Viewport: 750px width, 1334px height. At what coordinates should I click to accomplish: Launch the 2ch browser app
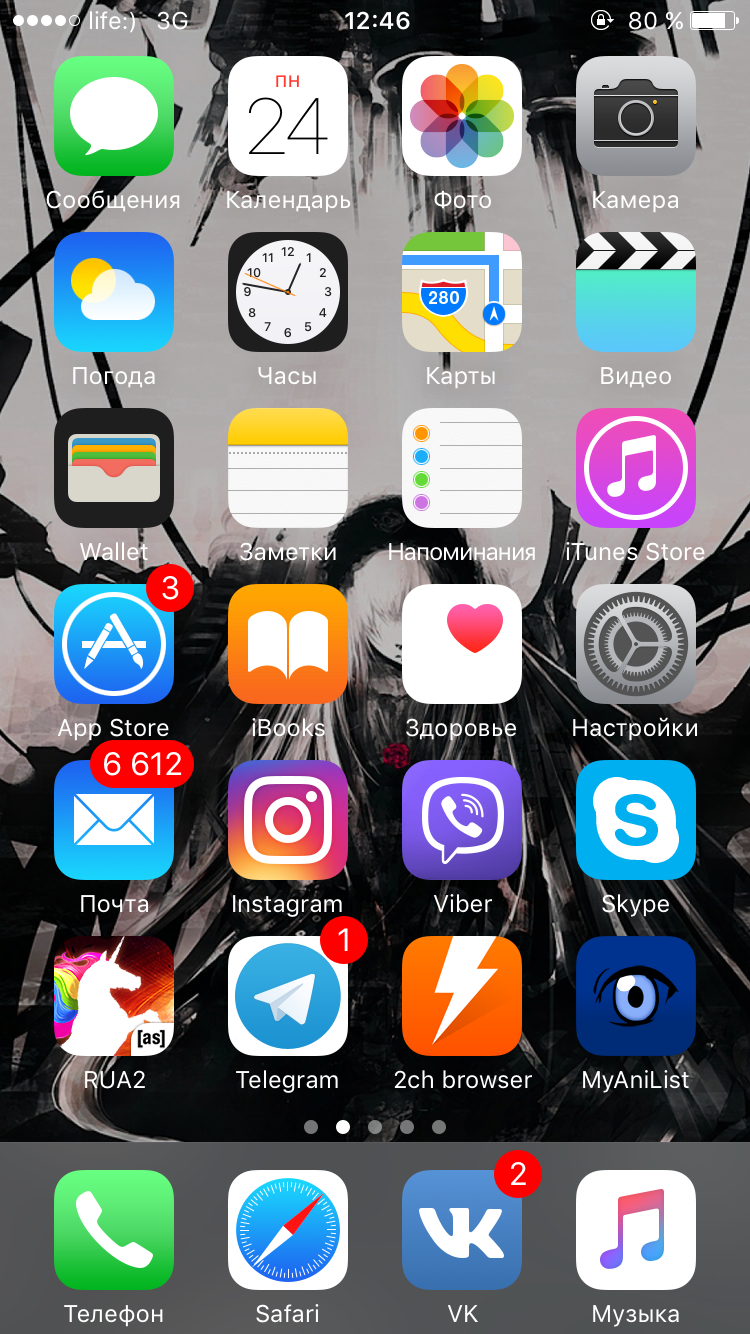462,996
